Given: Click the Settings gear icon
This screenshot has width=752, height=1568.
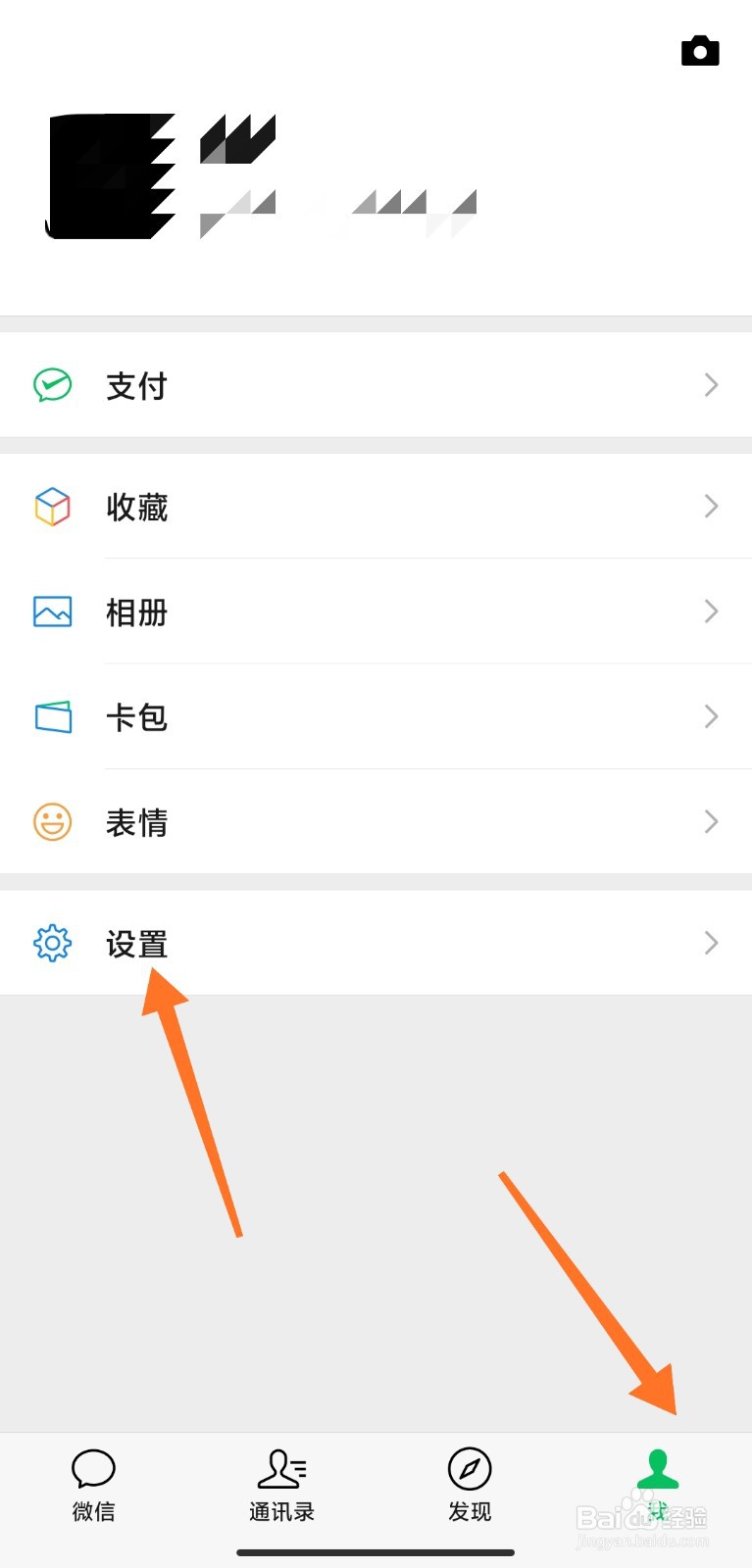Looking at the screenshot, I should click(x=51, y=943).
